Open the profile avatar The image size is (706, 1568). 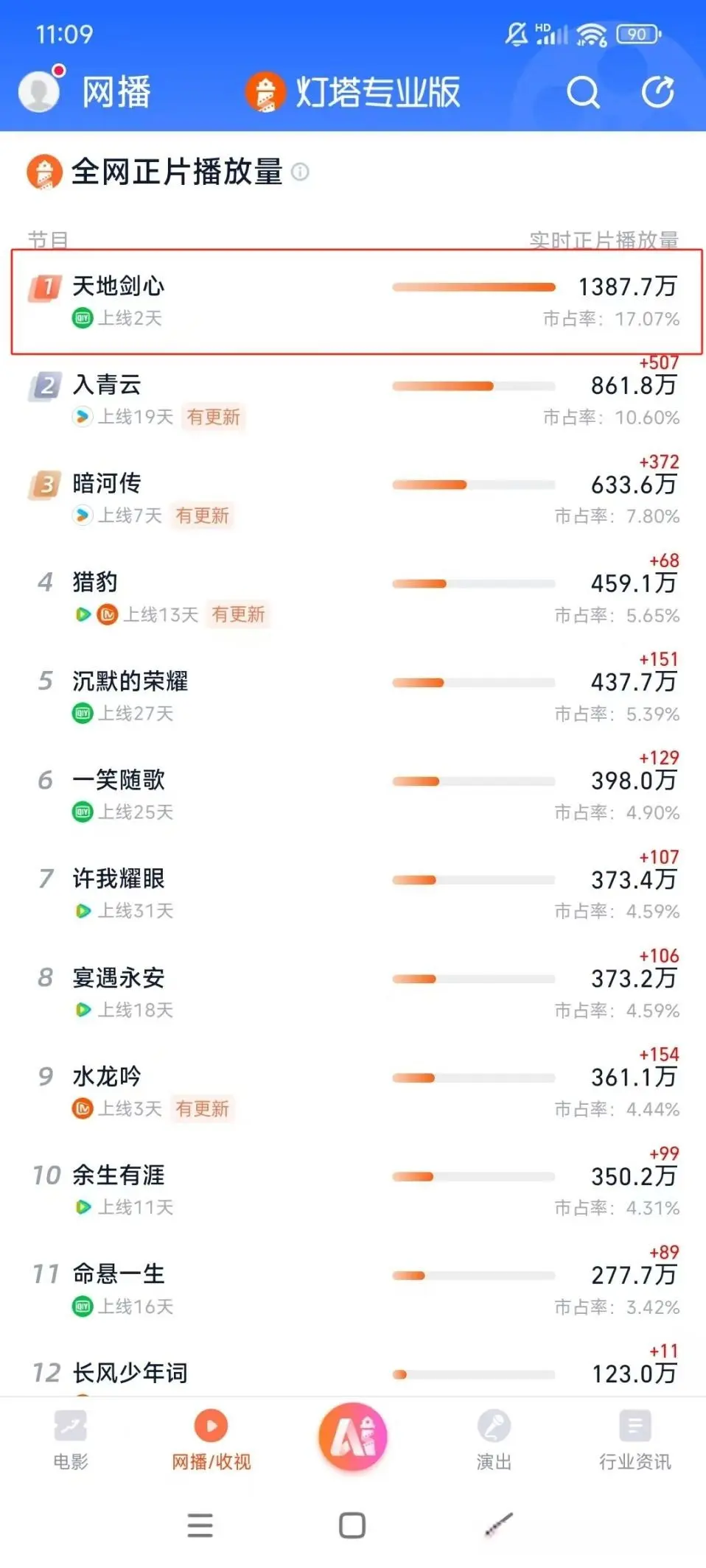tap(40, 91)
